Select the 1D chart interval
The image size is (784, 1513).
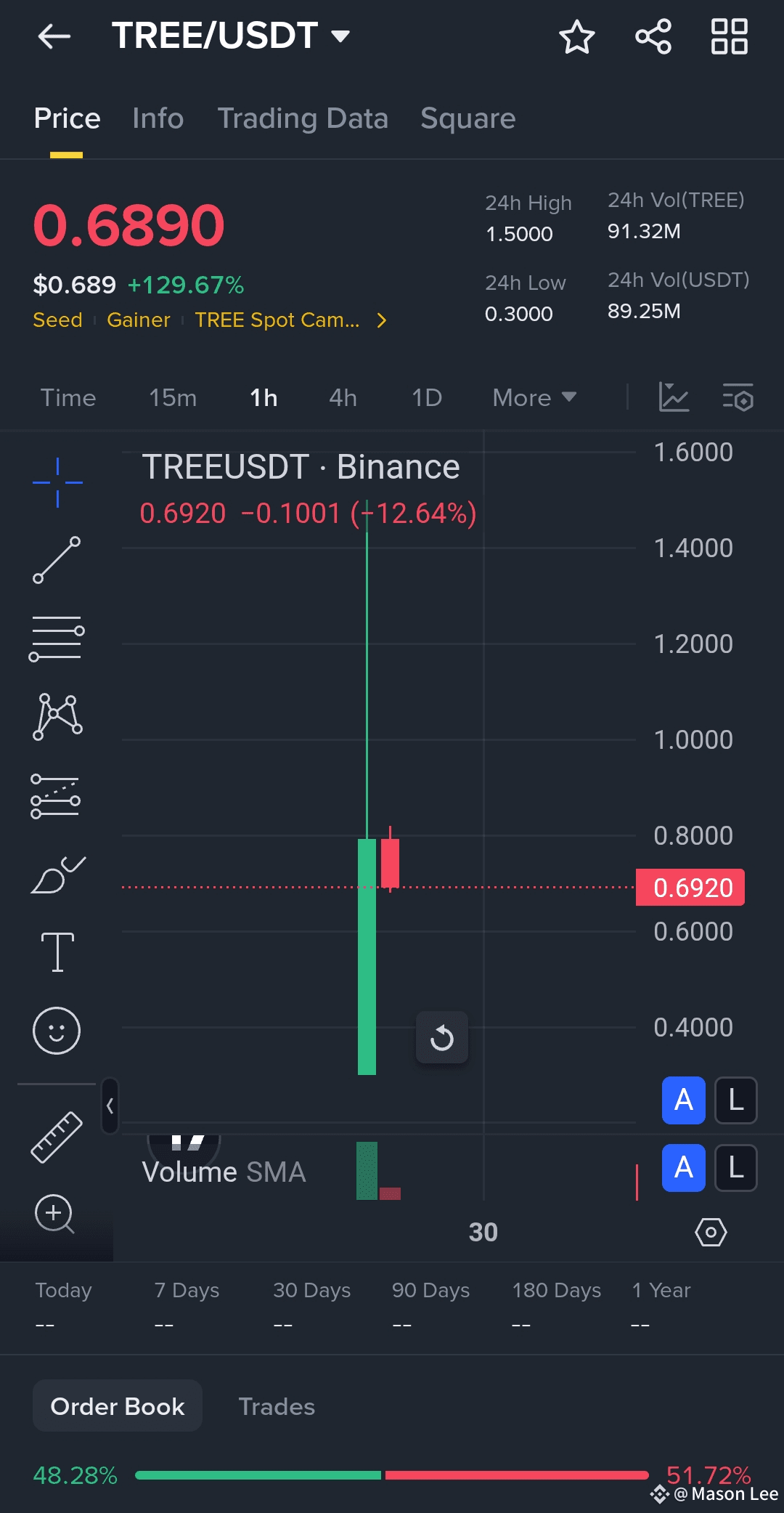click(427, 398)
